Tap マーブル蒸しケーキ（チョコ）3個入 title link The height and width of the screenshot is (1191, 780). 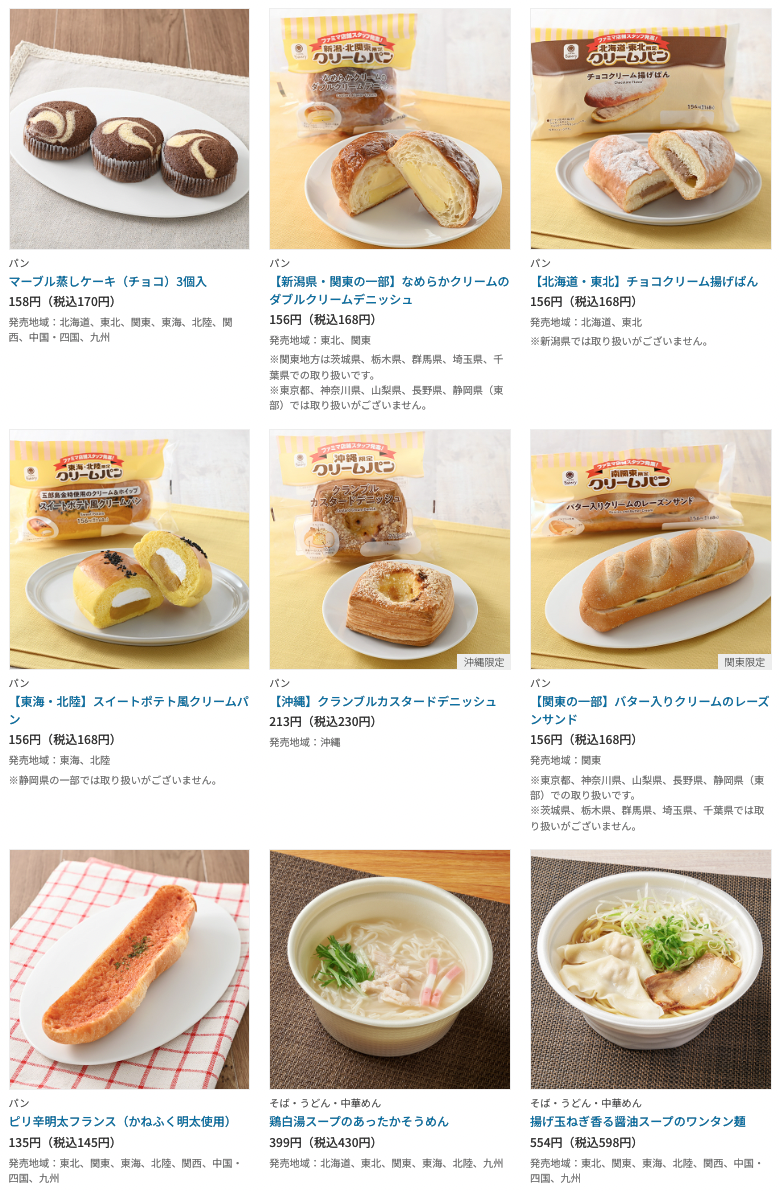click(x=108, y=281)
